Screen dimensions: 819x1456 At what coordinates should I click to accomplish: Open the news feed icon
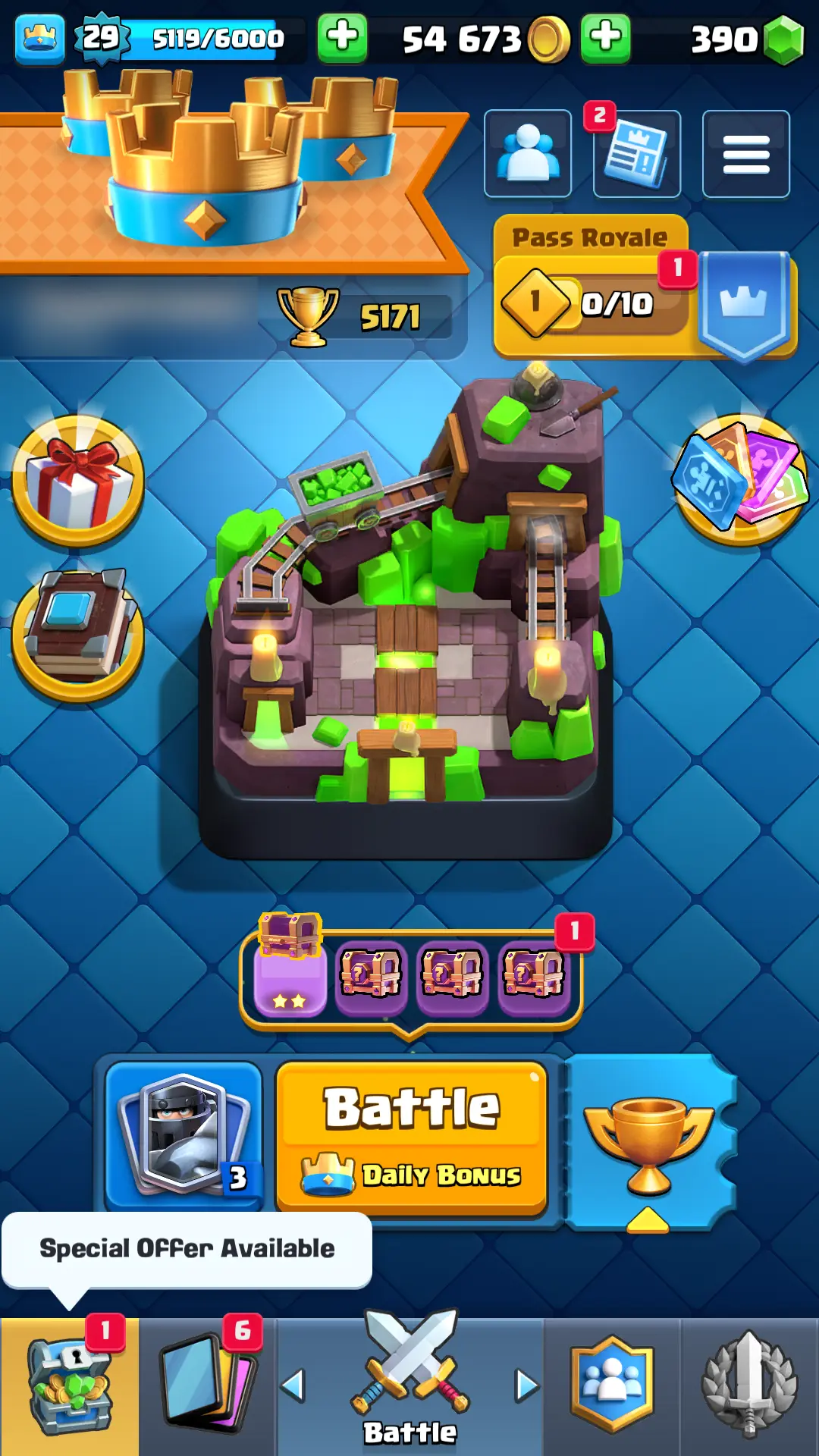coord(637,154)
